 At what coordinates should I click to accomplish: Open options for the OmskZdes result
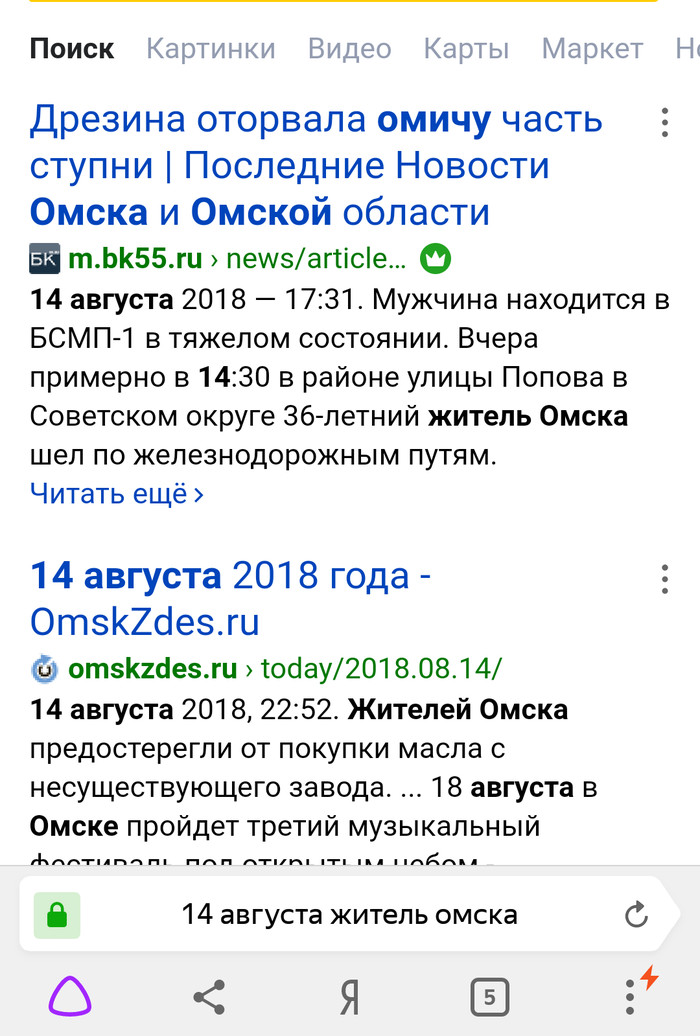tap(665, 579)
